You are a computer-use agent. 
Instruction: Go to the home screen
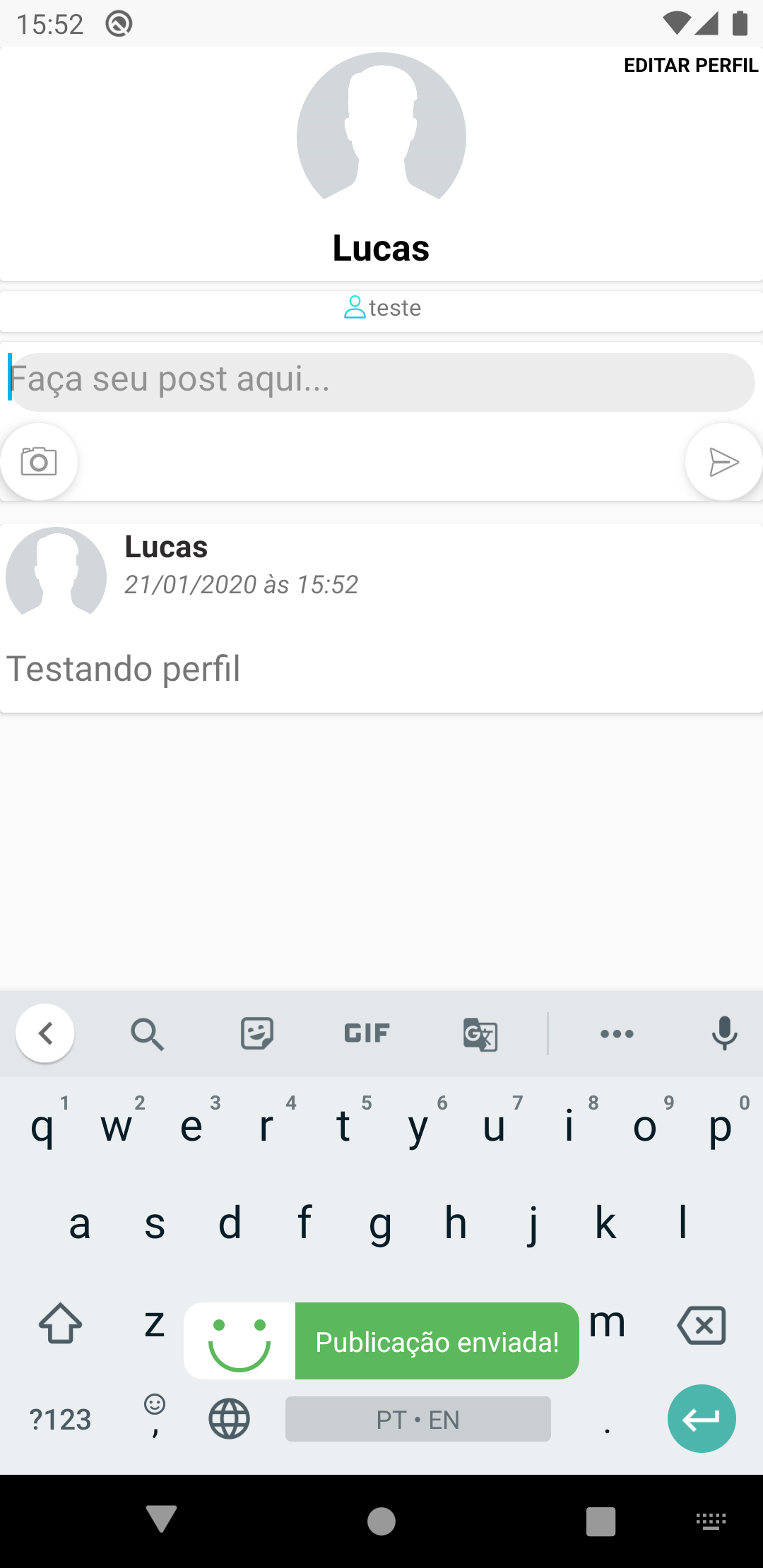click(381, 1521)
